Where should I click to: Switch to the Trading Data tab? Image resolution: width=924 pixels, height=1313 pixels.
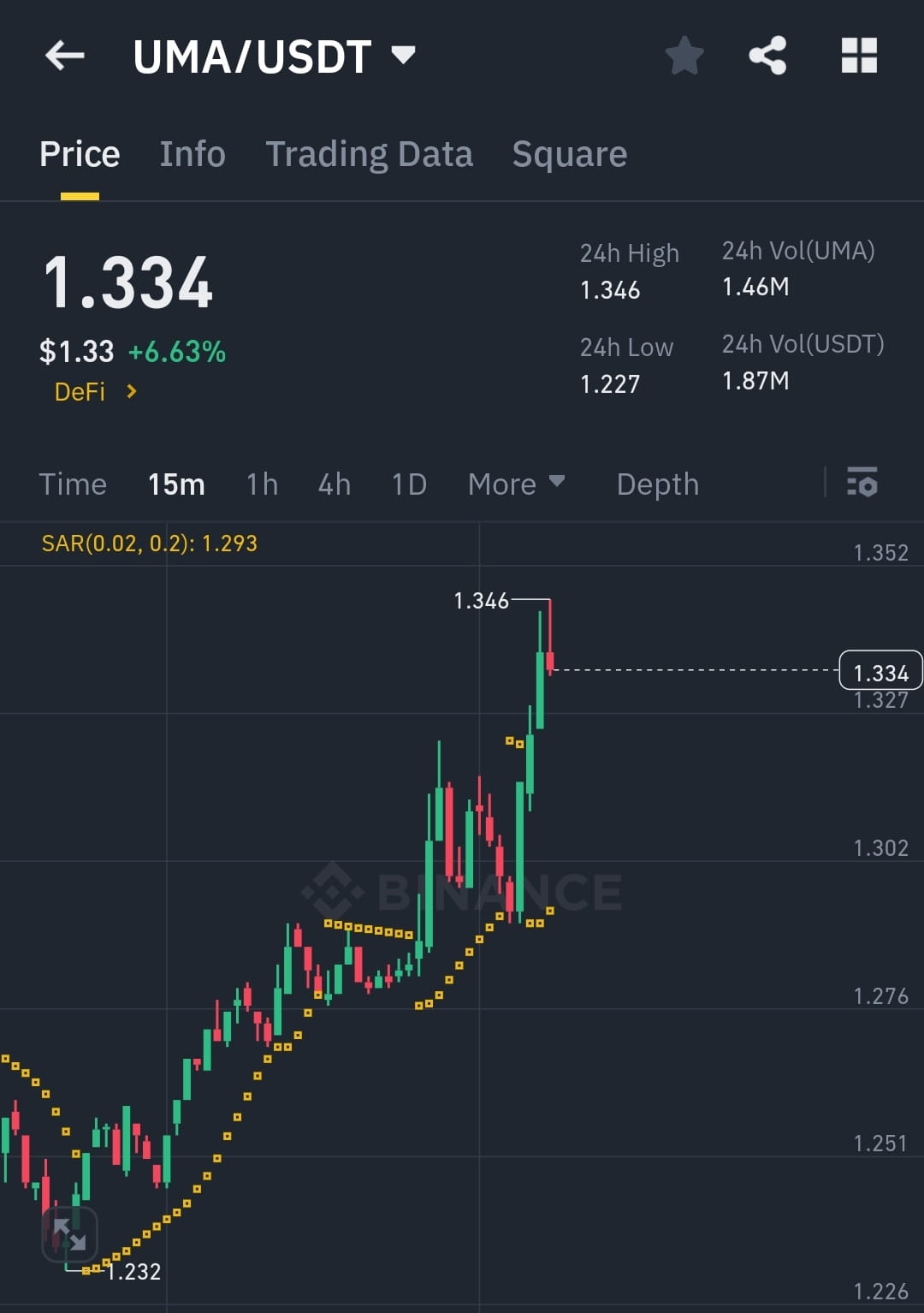[370, 154]
